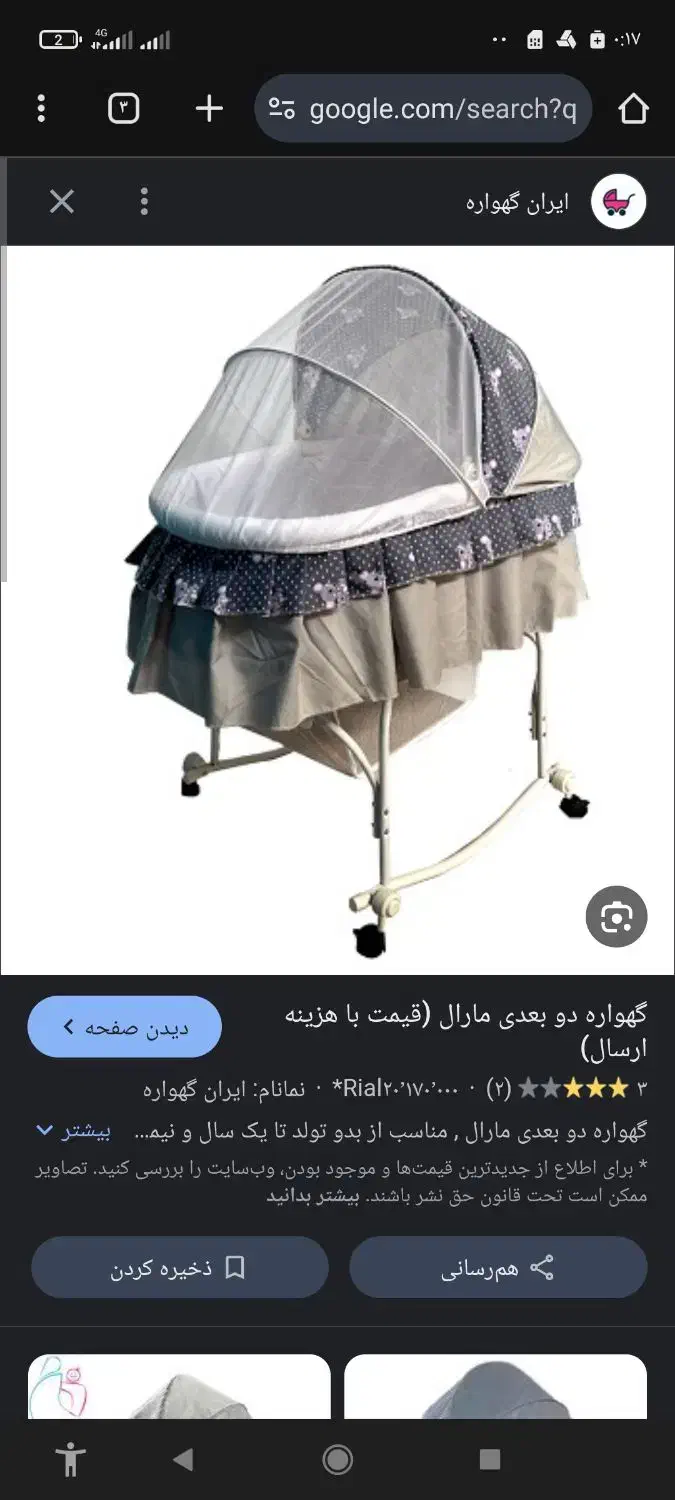Open the tab switcher showing ۳ tabs
Screen dimensions: 675x1500
[x=123, y=108]
